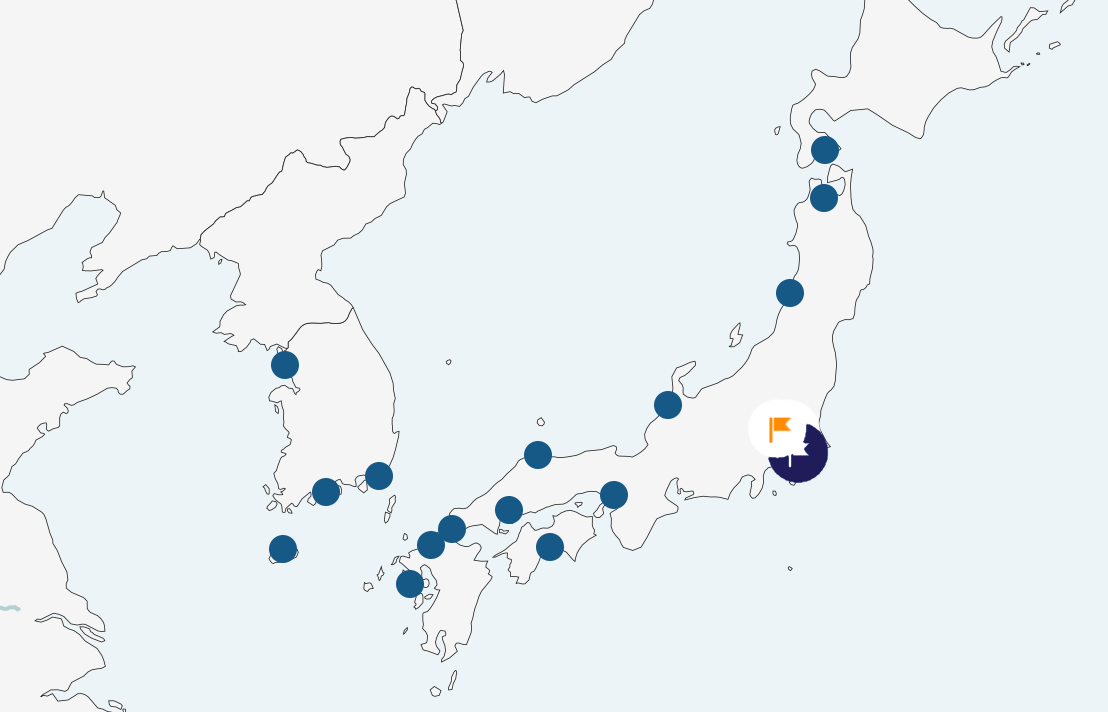Open the Kochi marker on Shikoku island

pos(550,547)
